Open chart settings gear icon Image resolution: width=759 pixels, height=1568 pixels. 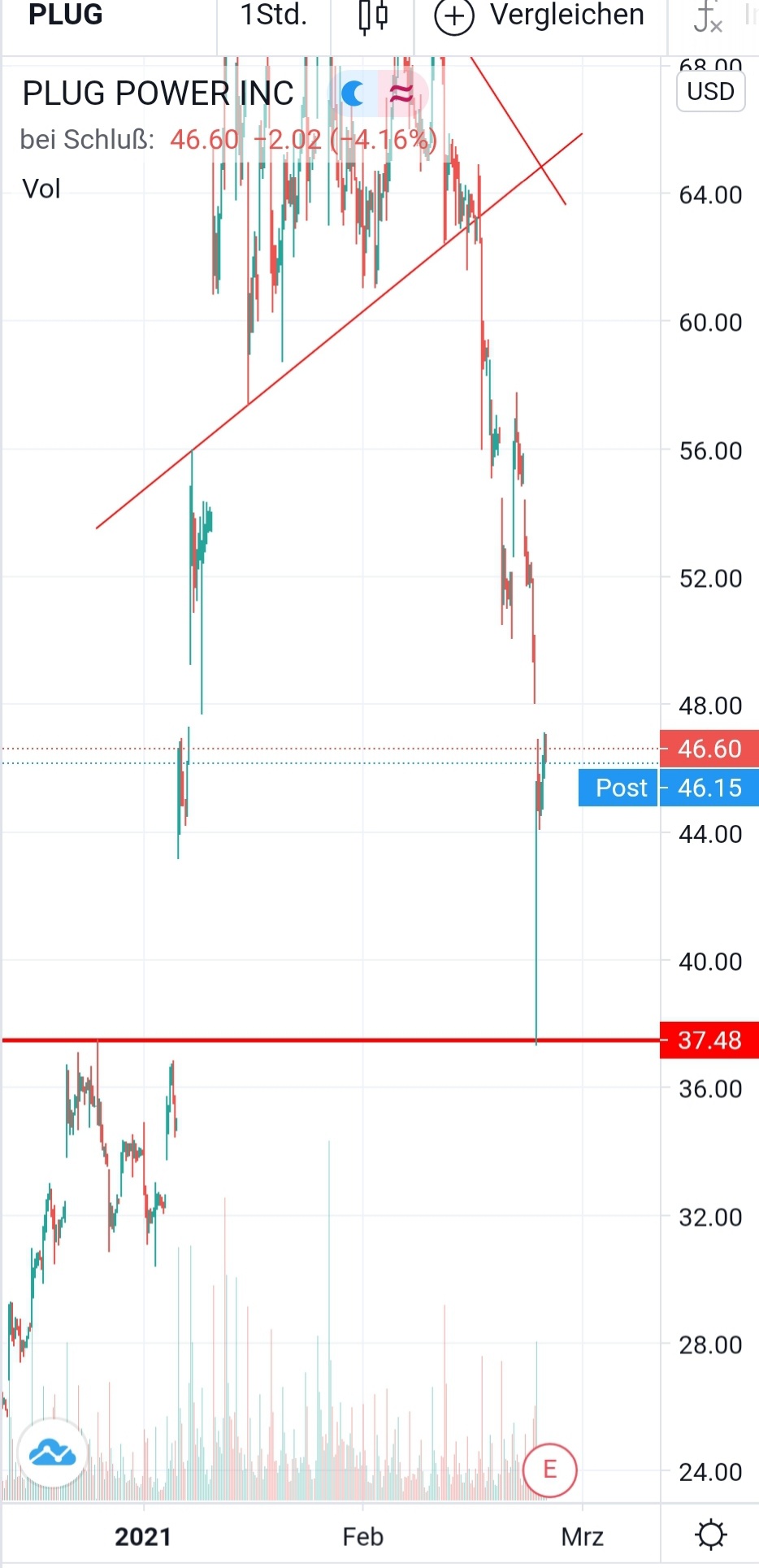711,1535
